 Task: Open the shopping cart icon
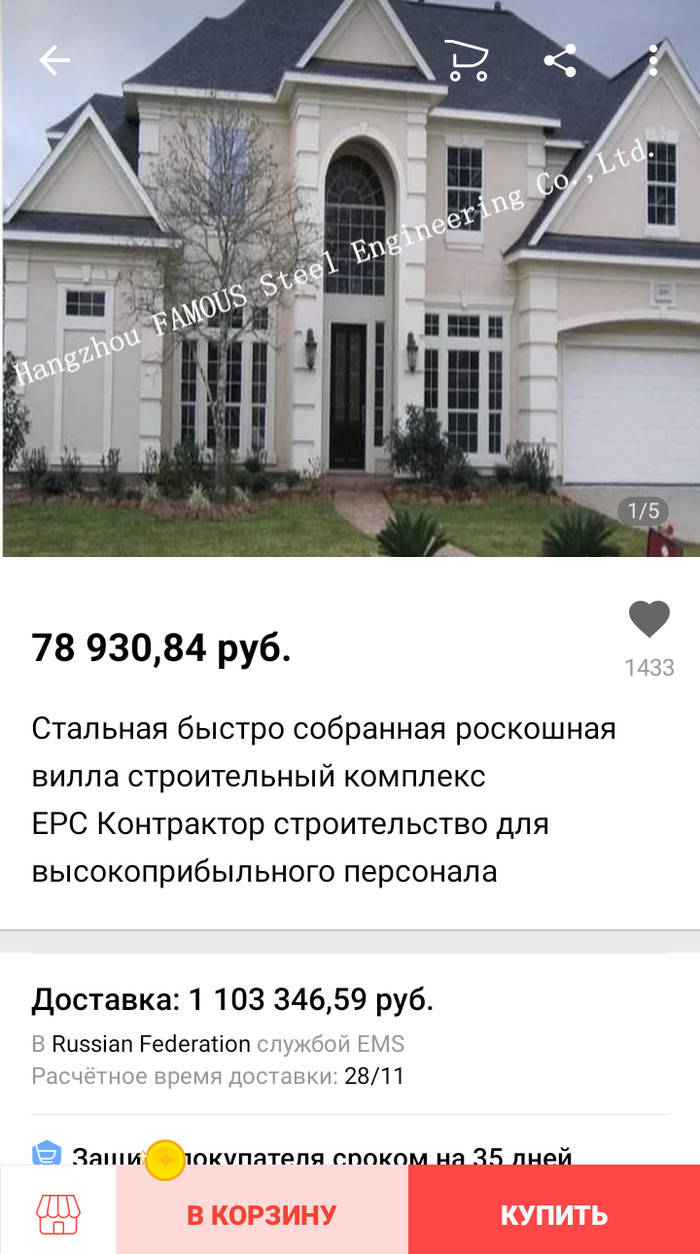(x=466, y=61)
